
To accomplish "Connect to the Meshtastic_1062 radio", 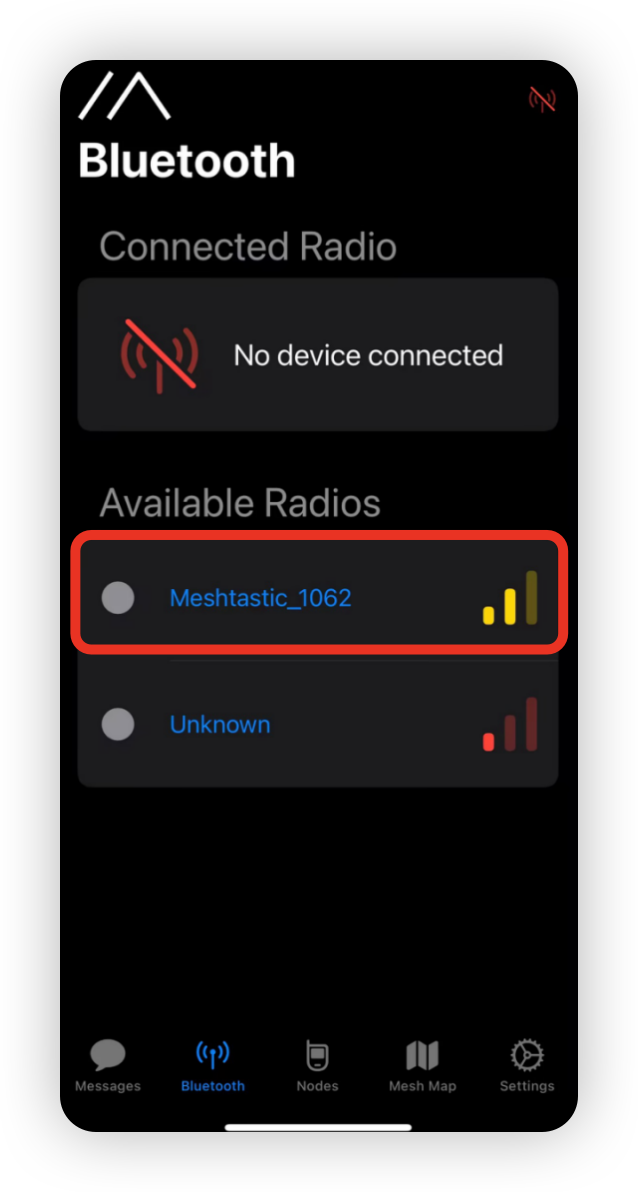I will [x=261, y=598].
